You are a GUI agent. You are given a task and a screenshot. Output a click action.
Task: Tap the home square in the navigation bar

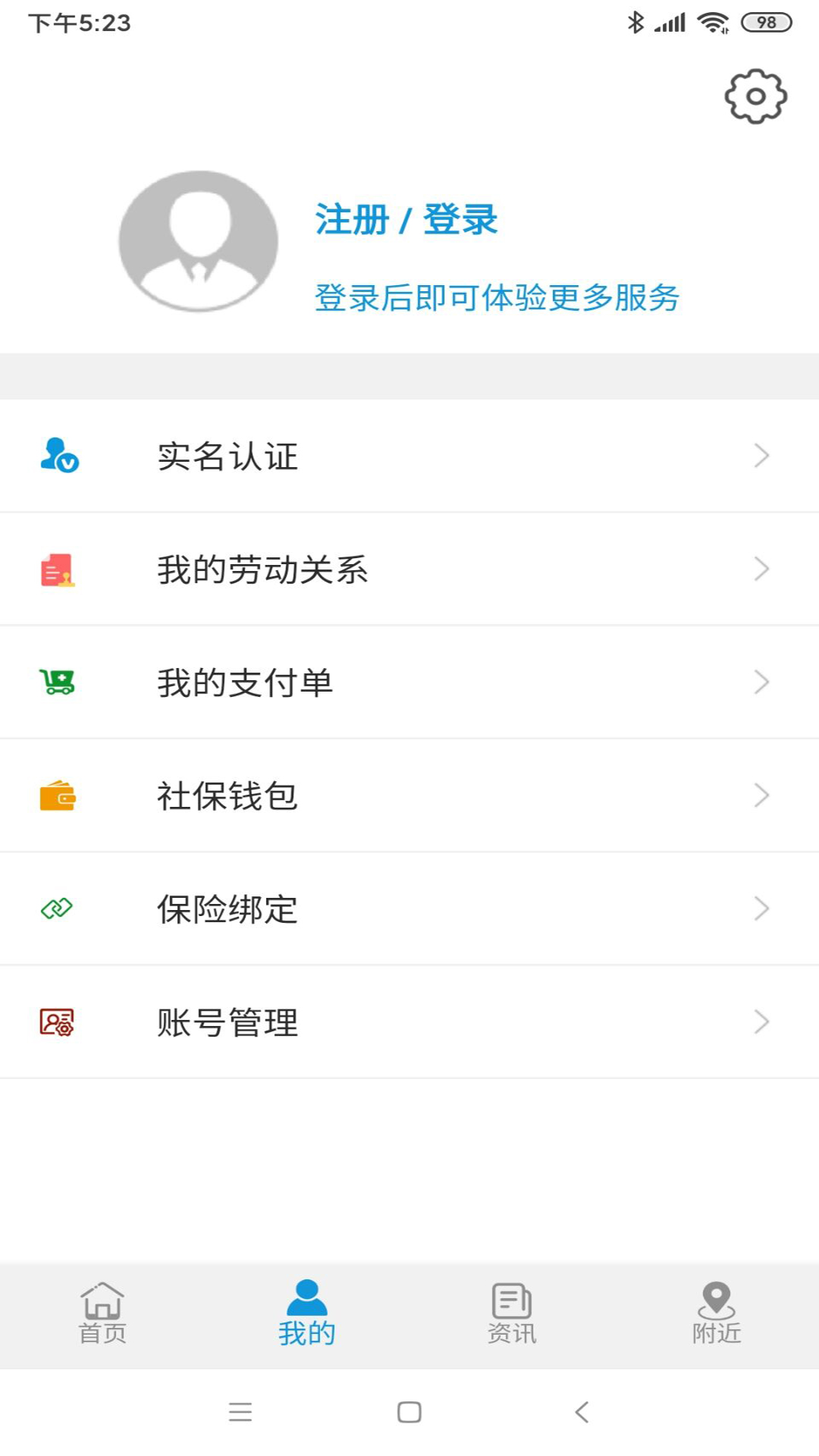pyautogui.click(x=410, y=1412)
